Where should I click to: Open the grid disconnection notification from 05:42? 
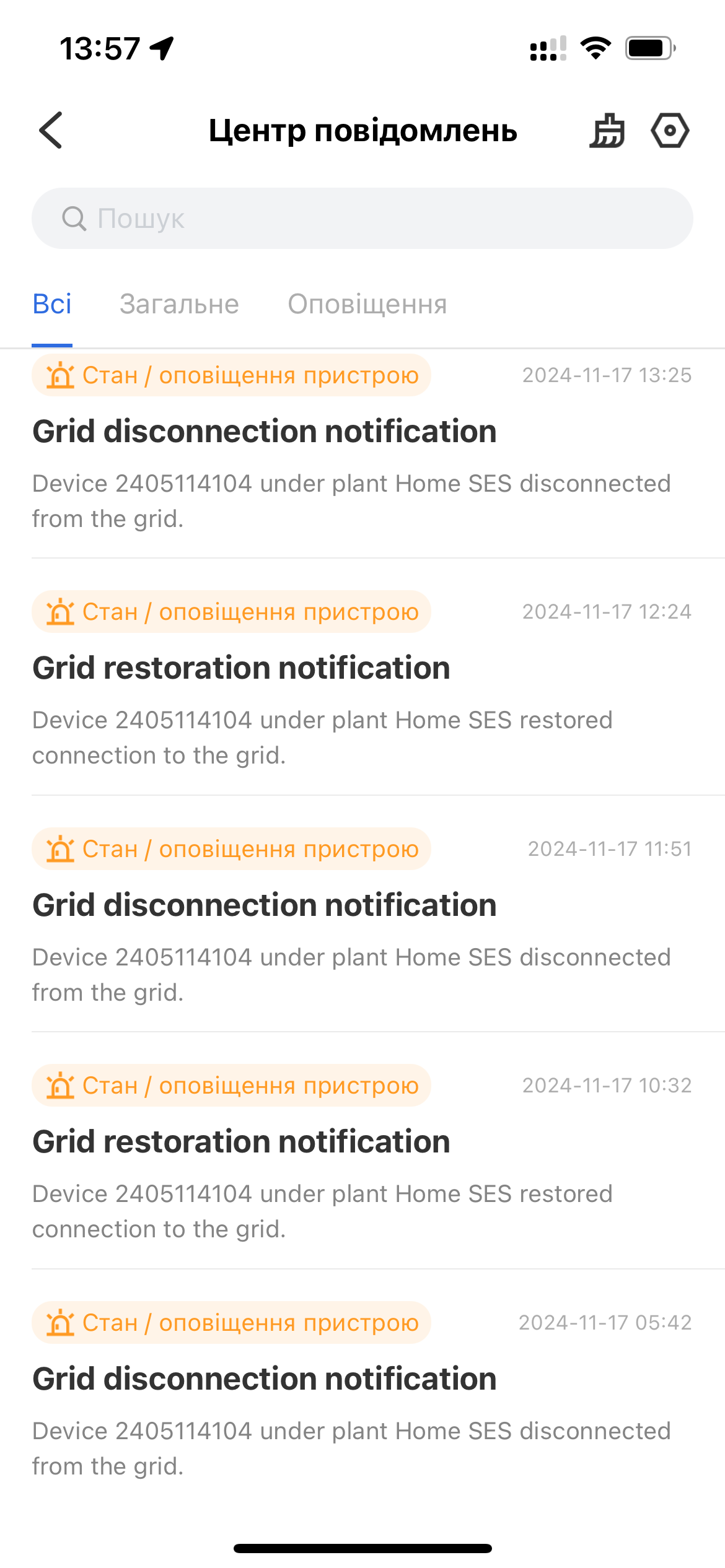click(x=362, y=1388)
